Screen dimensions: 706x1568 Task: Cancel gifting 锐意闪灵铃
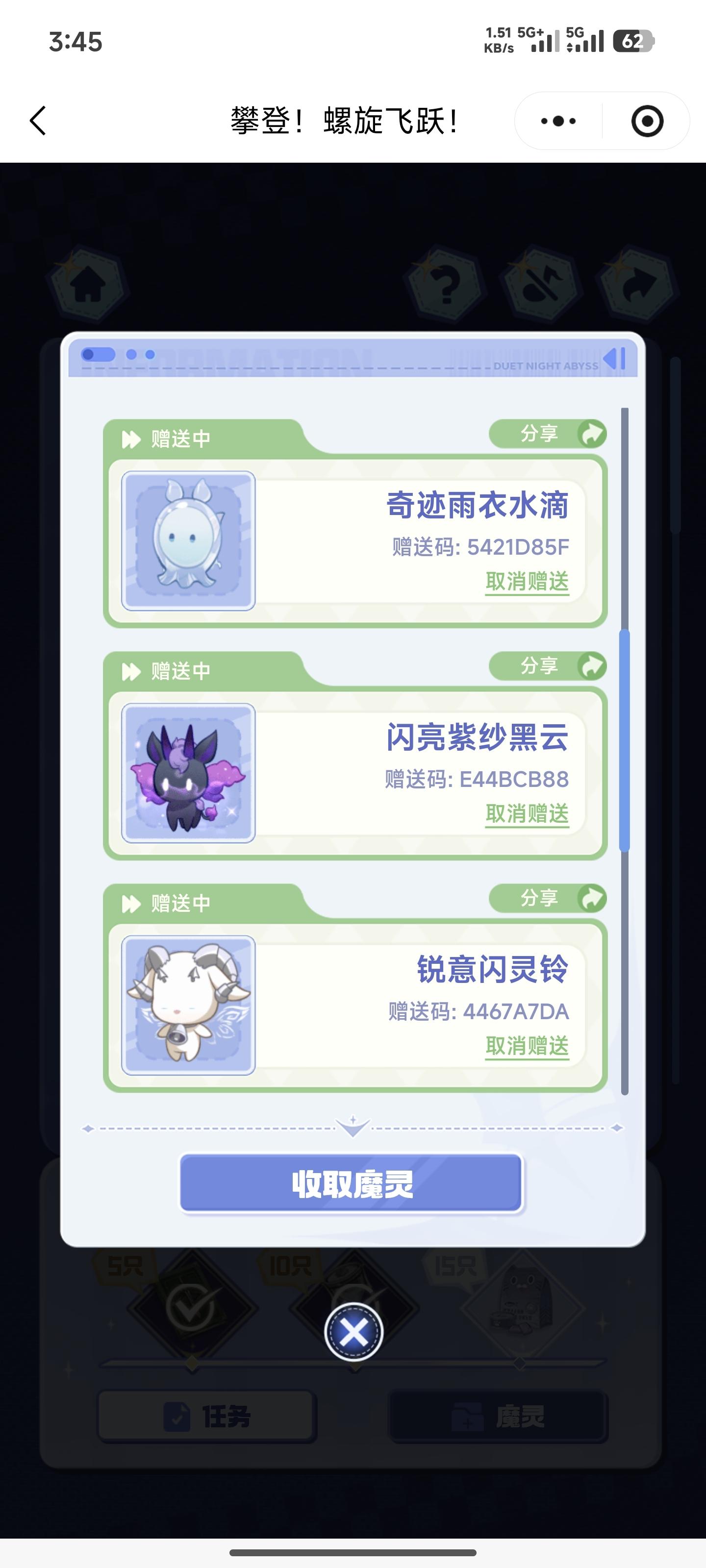click(x=527, y=1046)
